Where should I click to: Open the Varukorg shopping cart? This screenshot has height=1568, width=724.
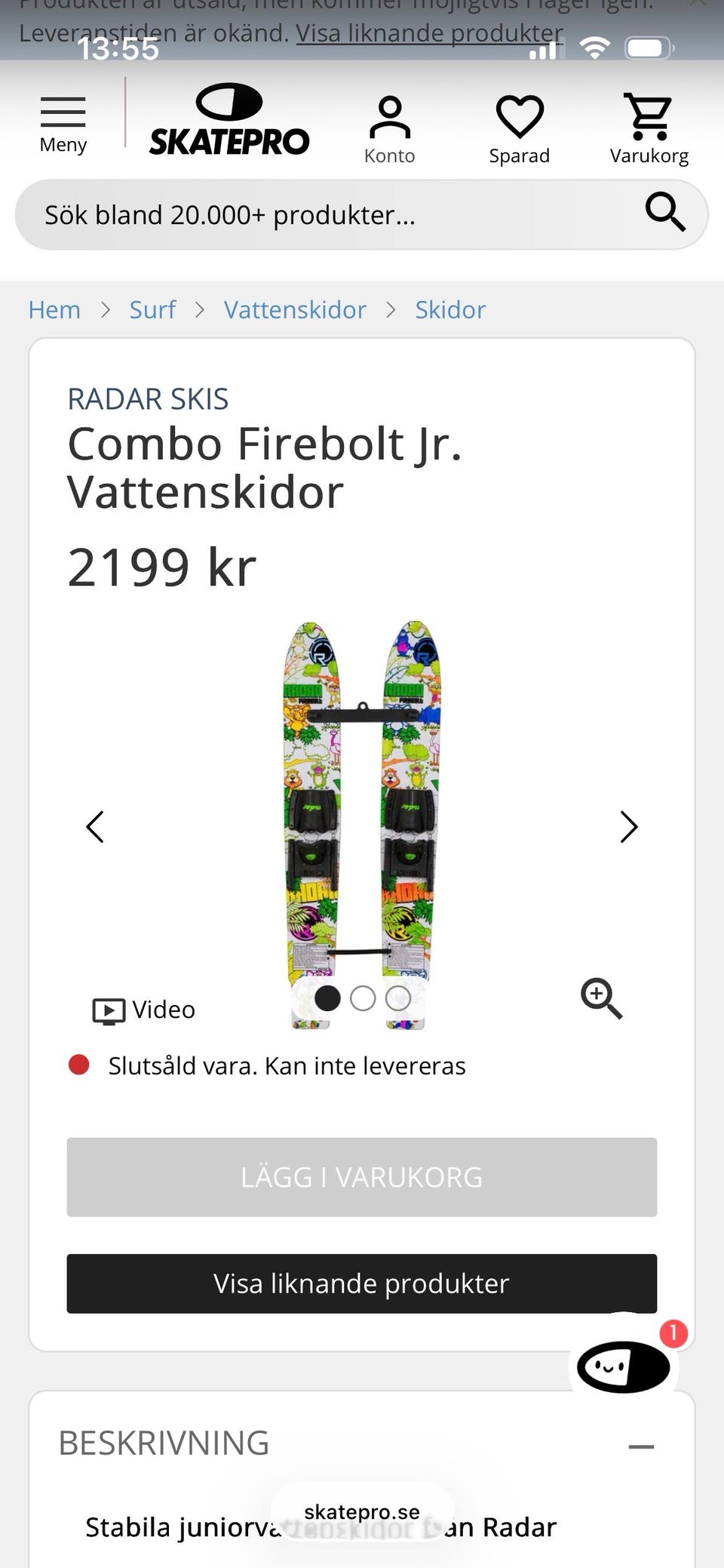pos(649,130)
